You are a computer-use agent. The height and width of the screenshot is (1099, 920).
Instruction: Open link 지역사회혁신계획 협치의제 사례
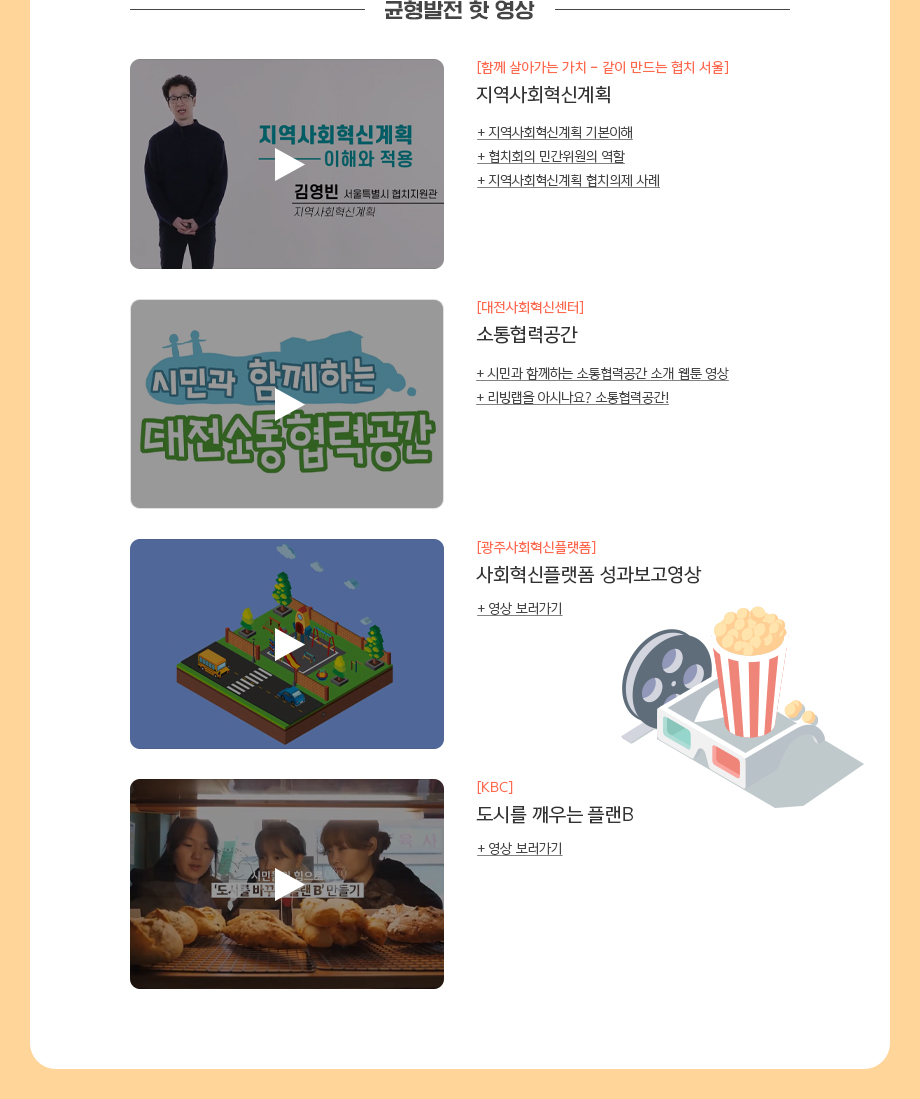click(568, 181)
